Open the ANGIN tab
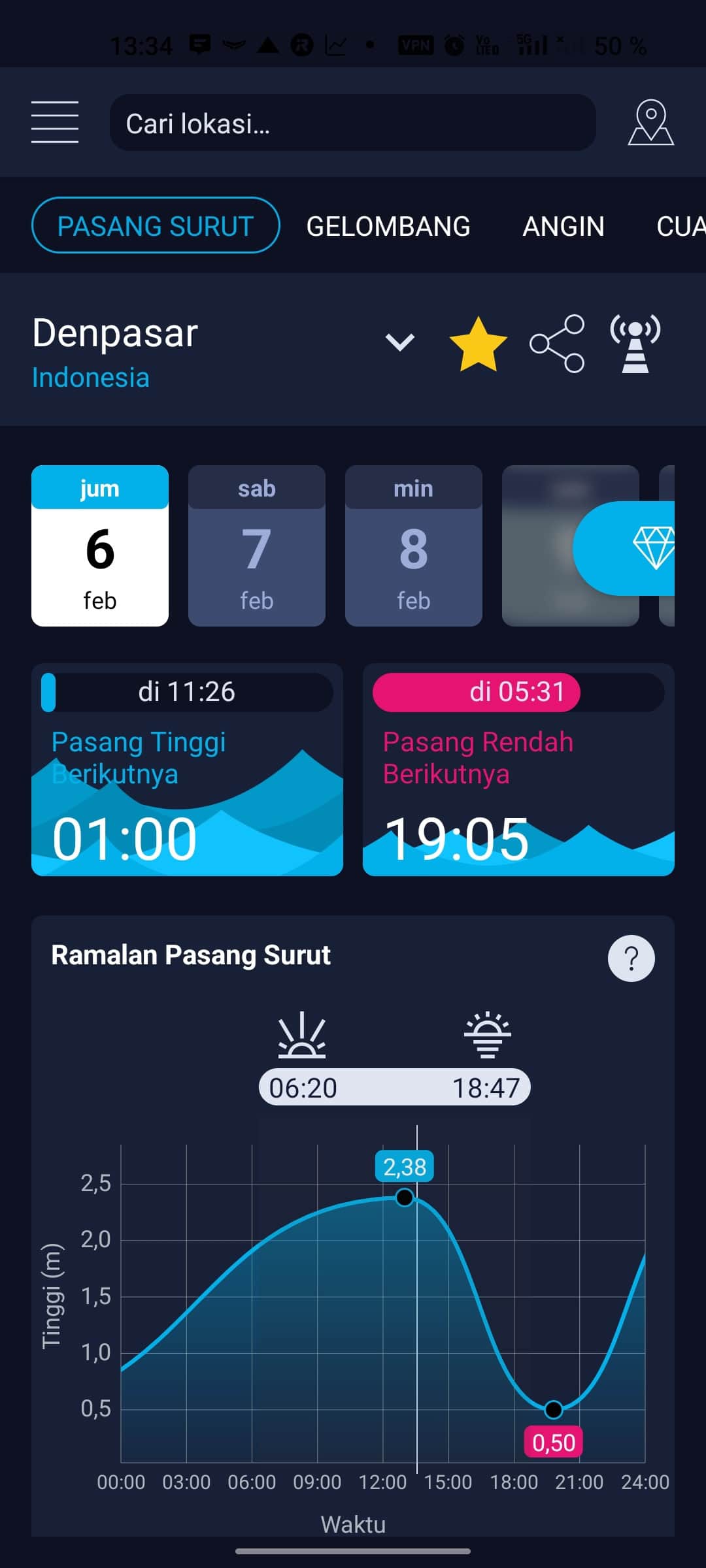Screen dimensions: 706x1568 click(x=563, y=225)
